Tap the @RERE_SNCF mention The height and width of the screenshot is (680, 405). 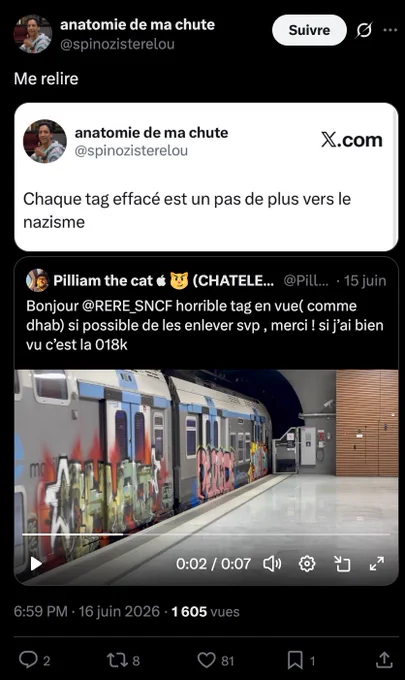tap(127, 306)
